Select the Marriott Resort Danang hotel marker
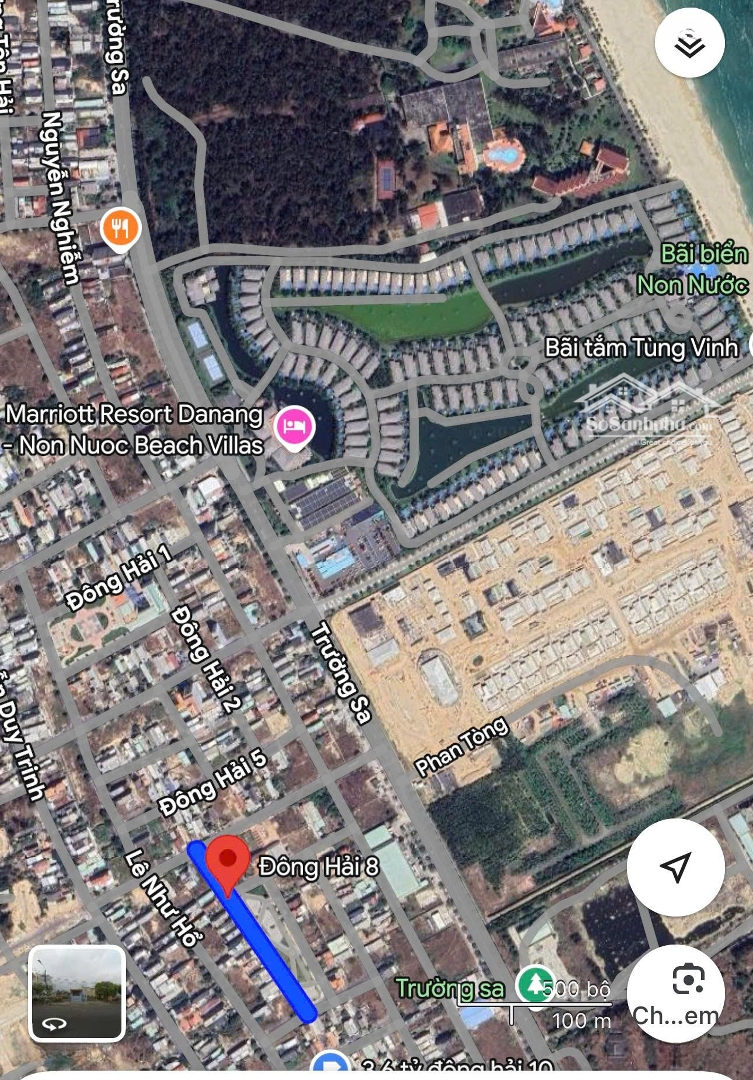Image resolution: width=753 pixels, height=1080 pixels. pos(294,427)
